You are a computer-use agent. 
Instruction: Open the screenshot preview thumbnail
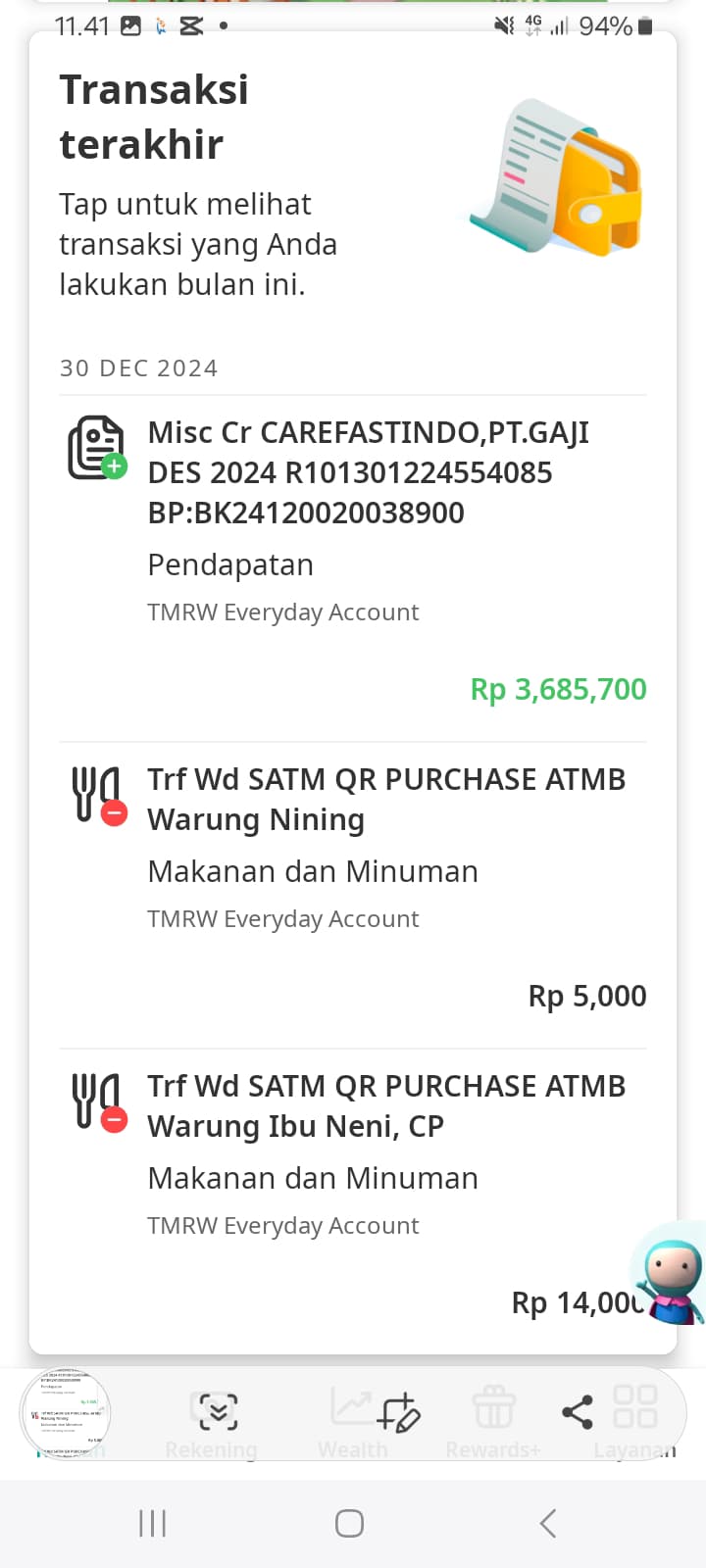66,1412
